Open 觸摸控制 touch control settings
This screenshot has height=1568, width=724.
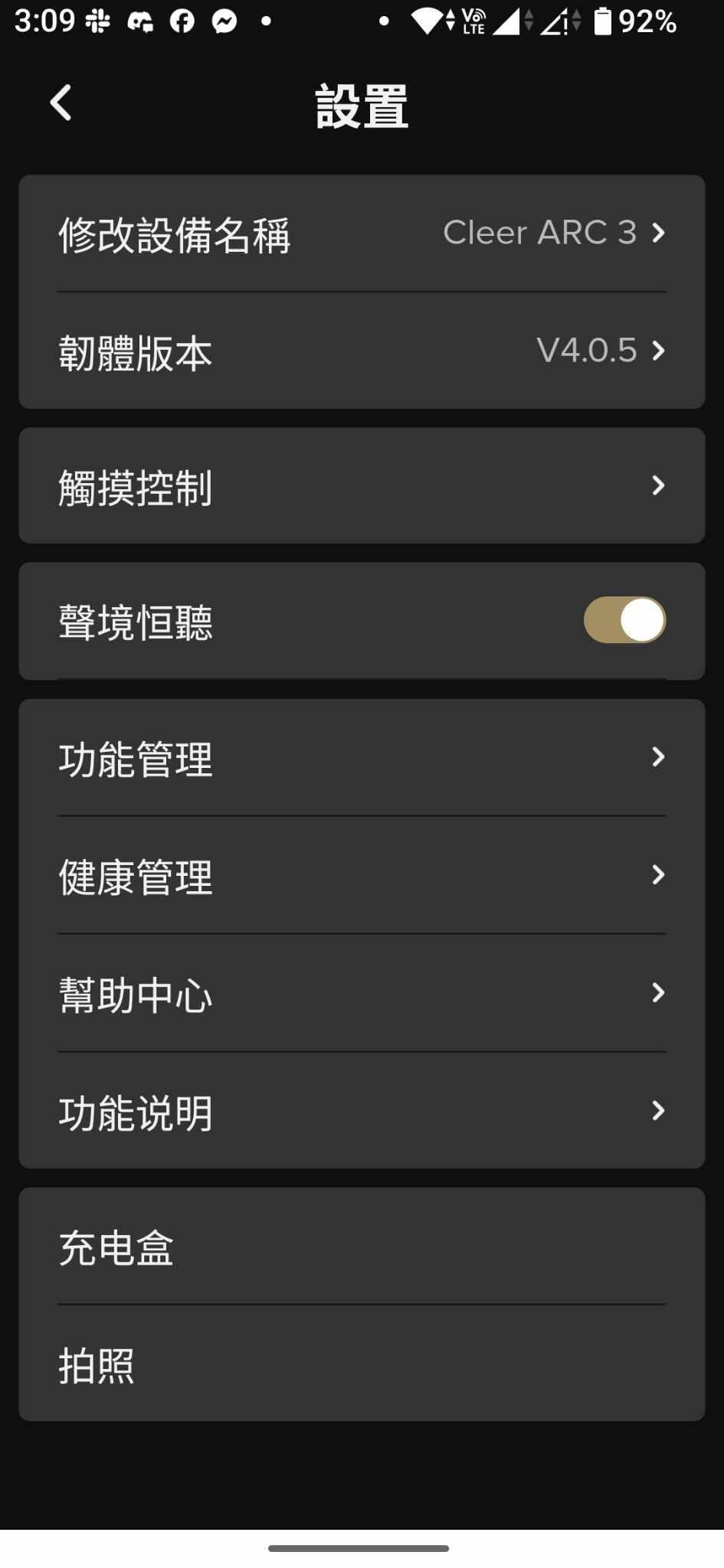click(x=362, y=486)
